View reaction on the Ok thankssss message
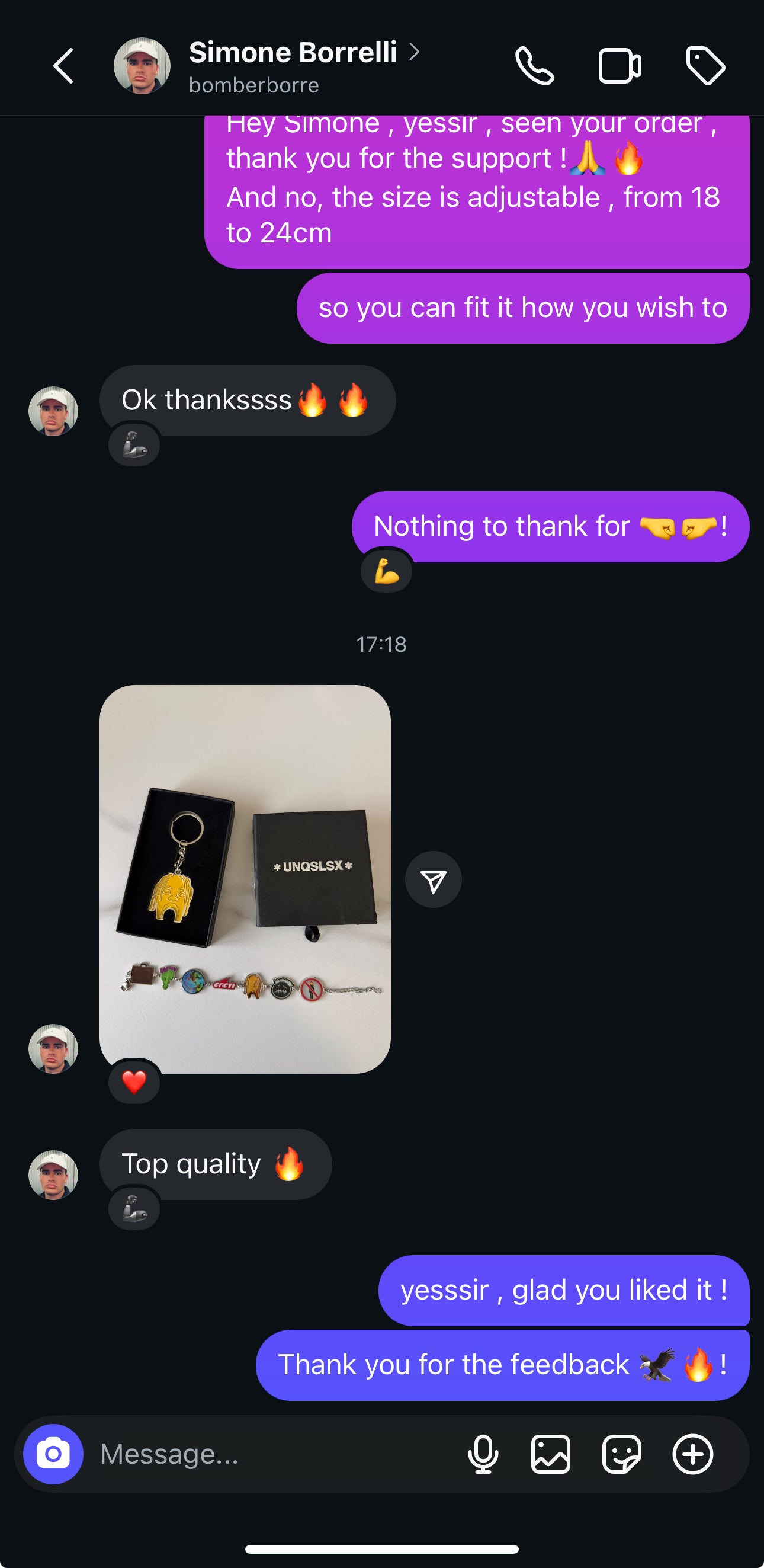 click(134, 444)
